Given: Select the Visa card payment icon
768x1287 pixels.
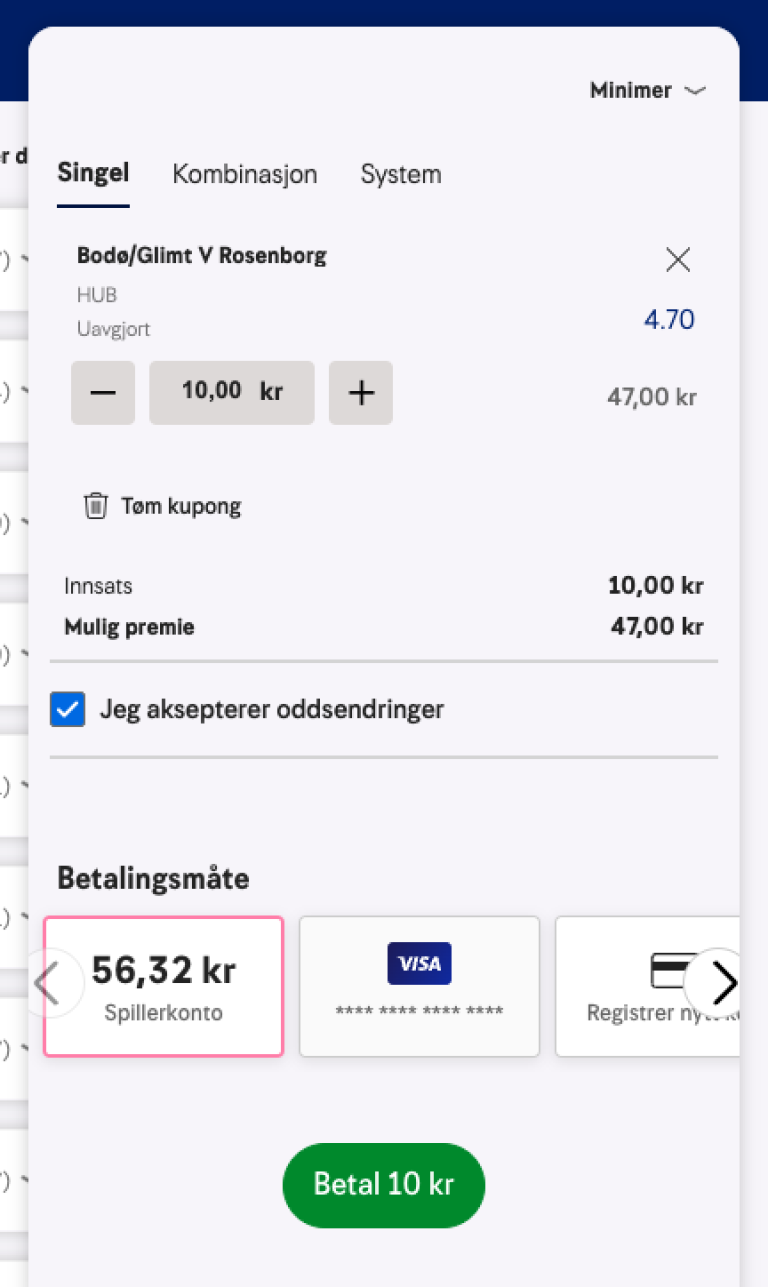Looking at the screenshot, I should point(419,963).
